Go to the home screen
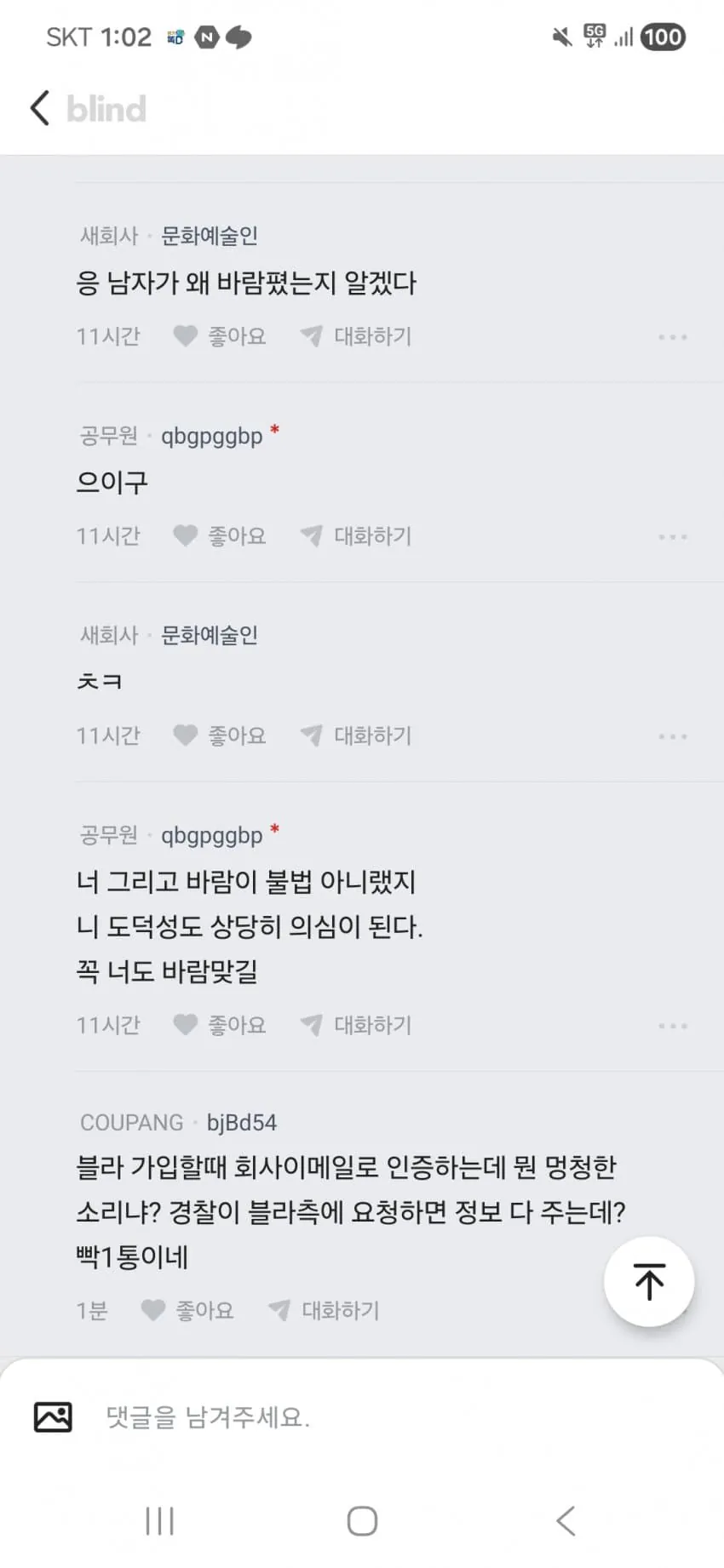Image resolution: width=724 pixels, height=1568 pixels. (x=362, y=1520)
